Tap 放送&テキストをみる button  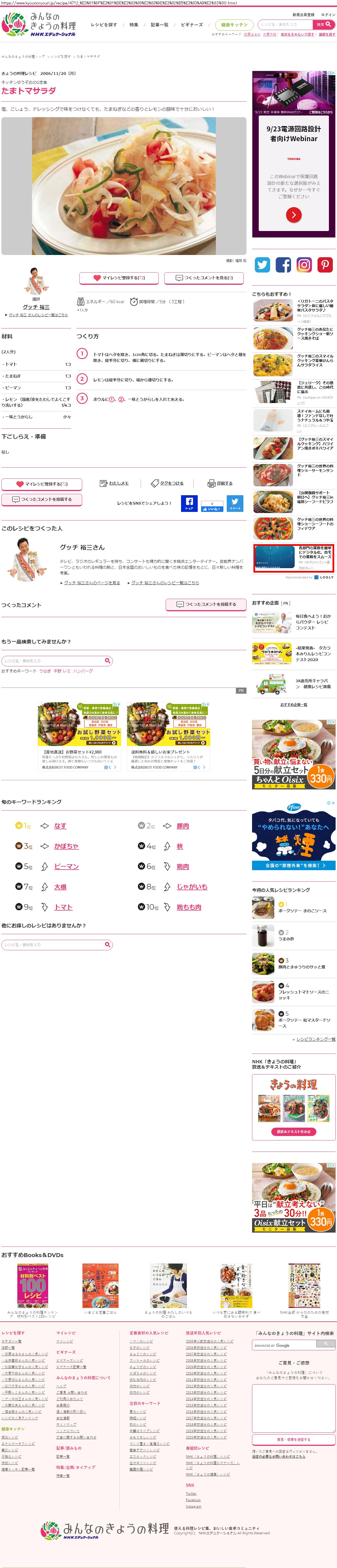point(293,1131)
